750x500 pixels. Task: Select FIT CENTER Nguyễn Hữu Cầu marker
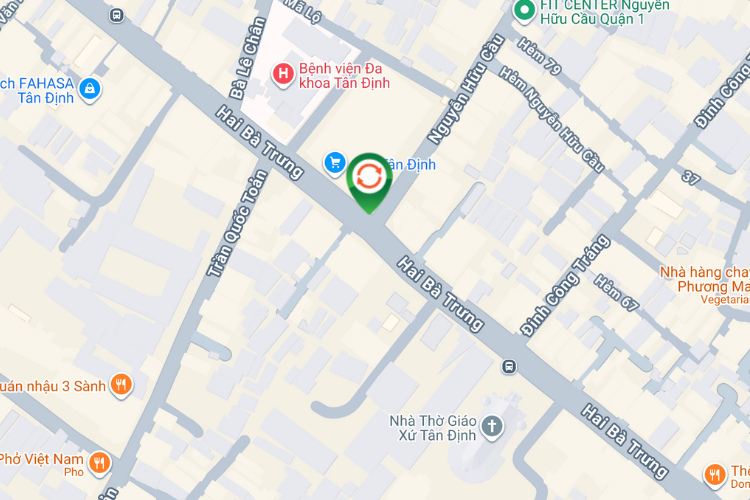522,11
